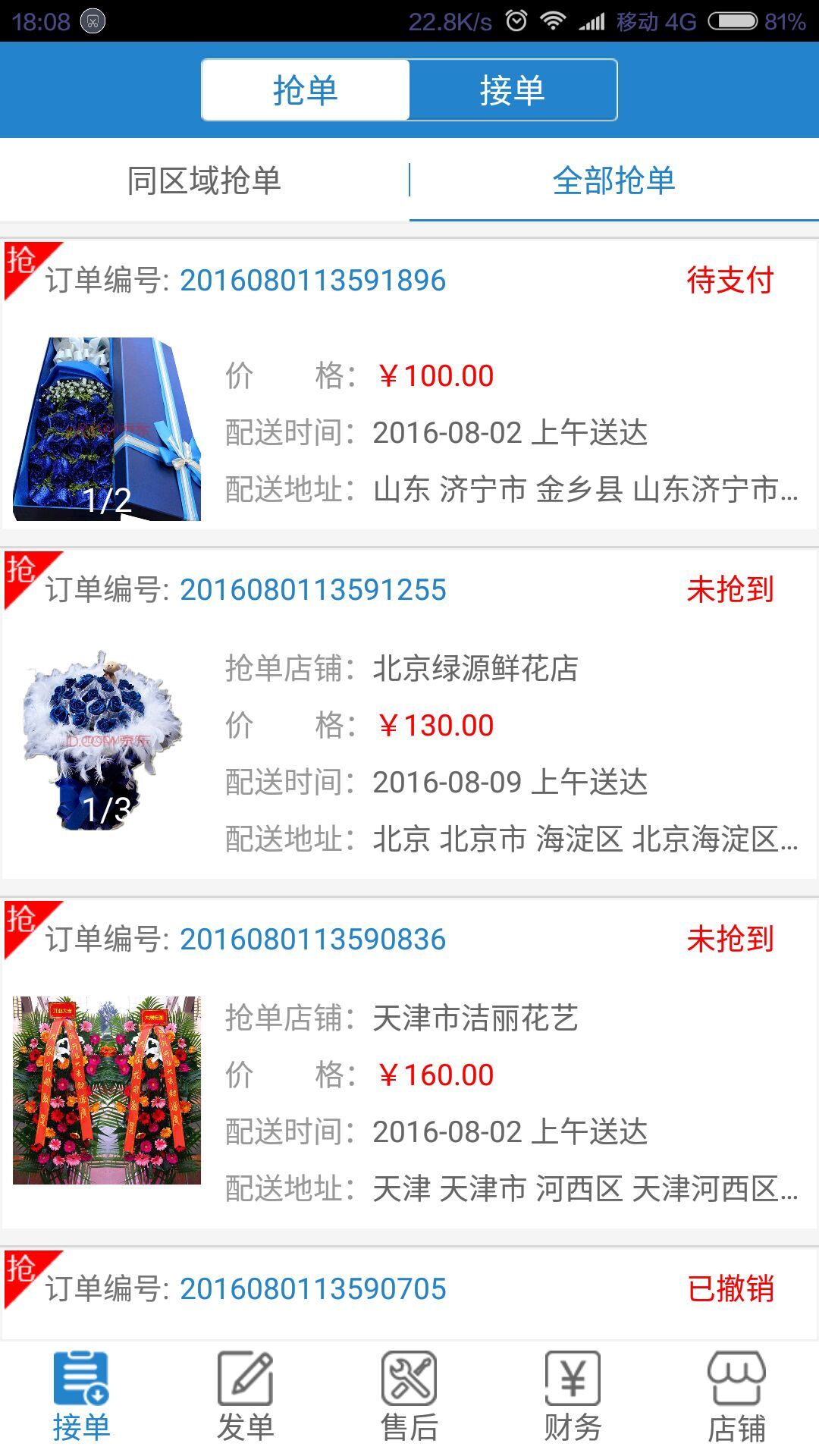Tap the delivery address of the Tianjin order
The width and height of the screenshot is (819, 1456).
coord(508,1188)
